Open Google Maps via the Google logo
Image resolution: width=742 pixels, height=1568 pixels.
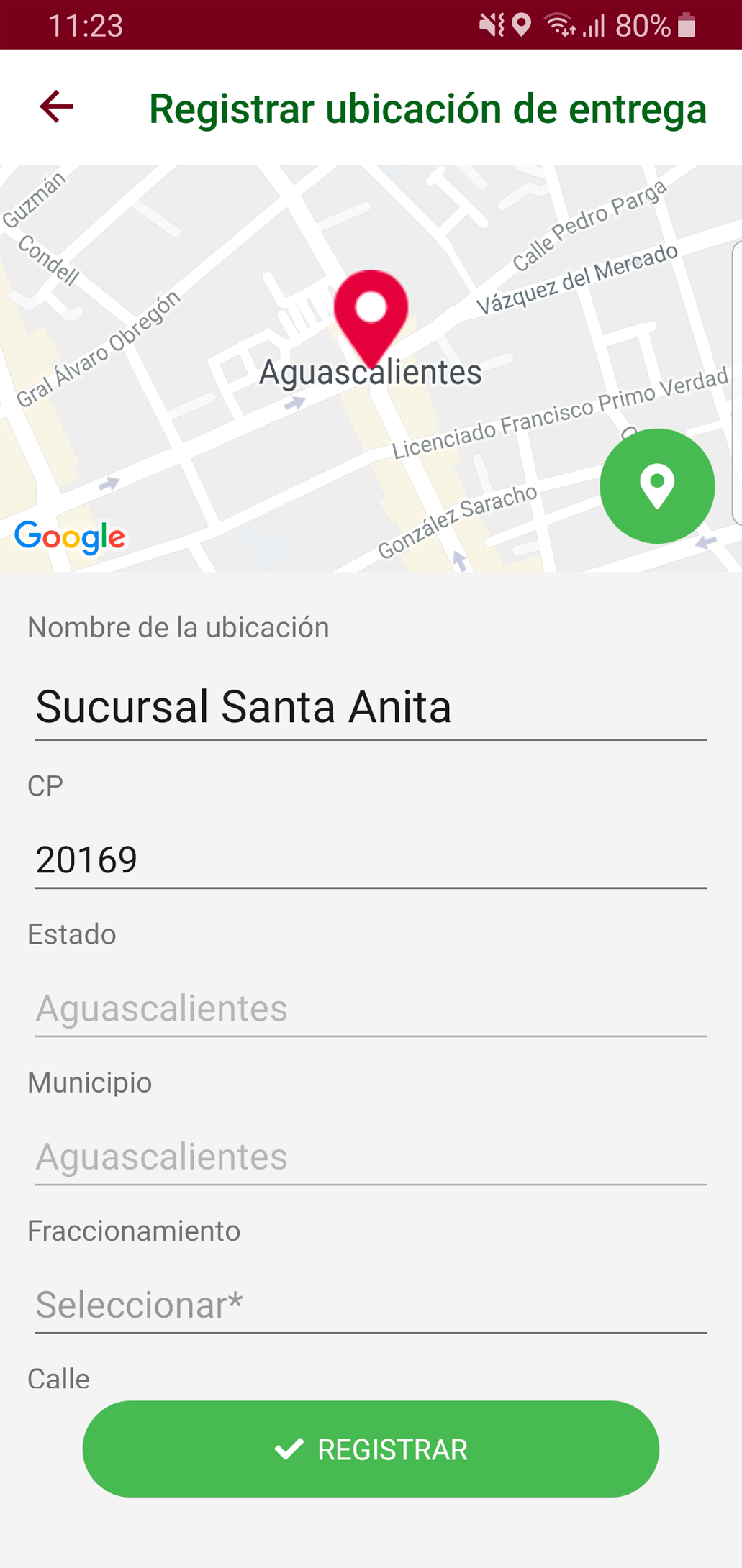tap(70, 536)
